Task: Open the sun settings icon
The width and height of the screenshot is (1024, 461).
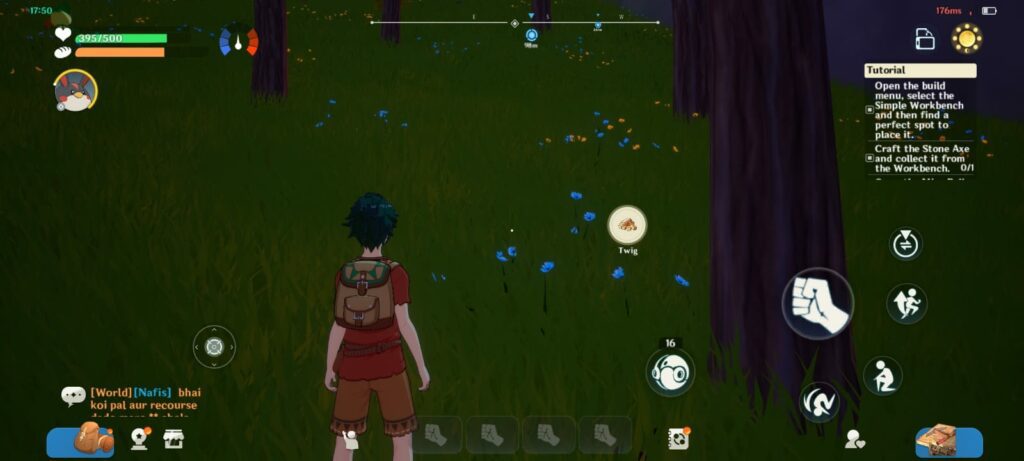Action: [x=966, y=39]
